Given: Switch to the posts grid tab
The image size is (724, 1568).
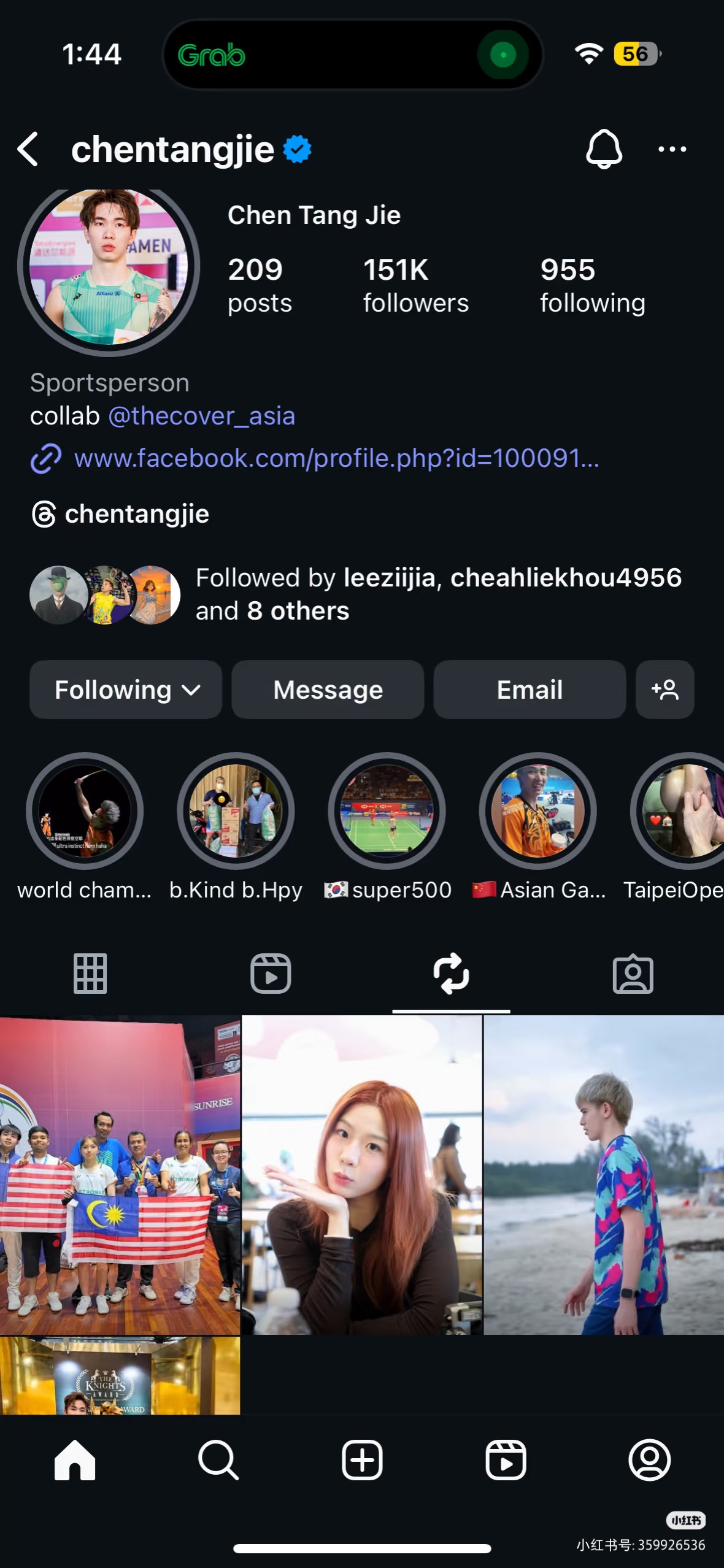Looking at the screenshot, I should coord(90,974).
